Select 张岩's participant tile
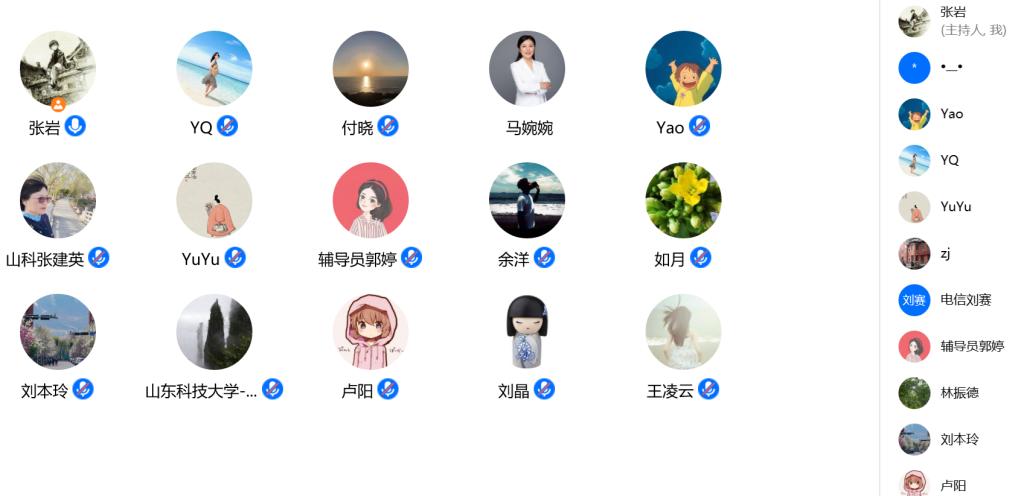The image size is (1024, 496). point(58,69)
